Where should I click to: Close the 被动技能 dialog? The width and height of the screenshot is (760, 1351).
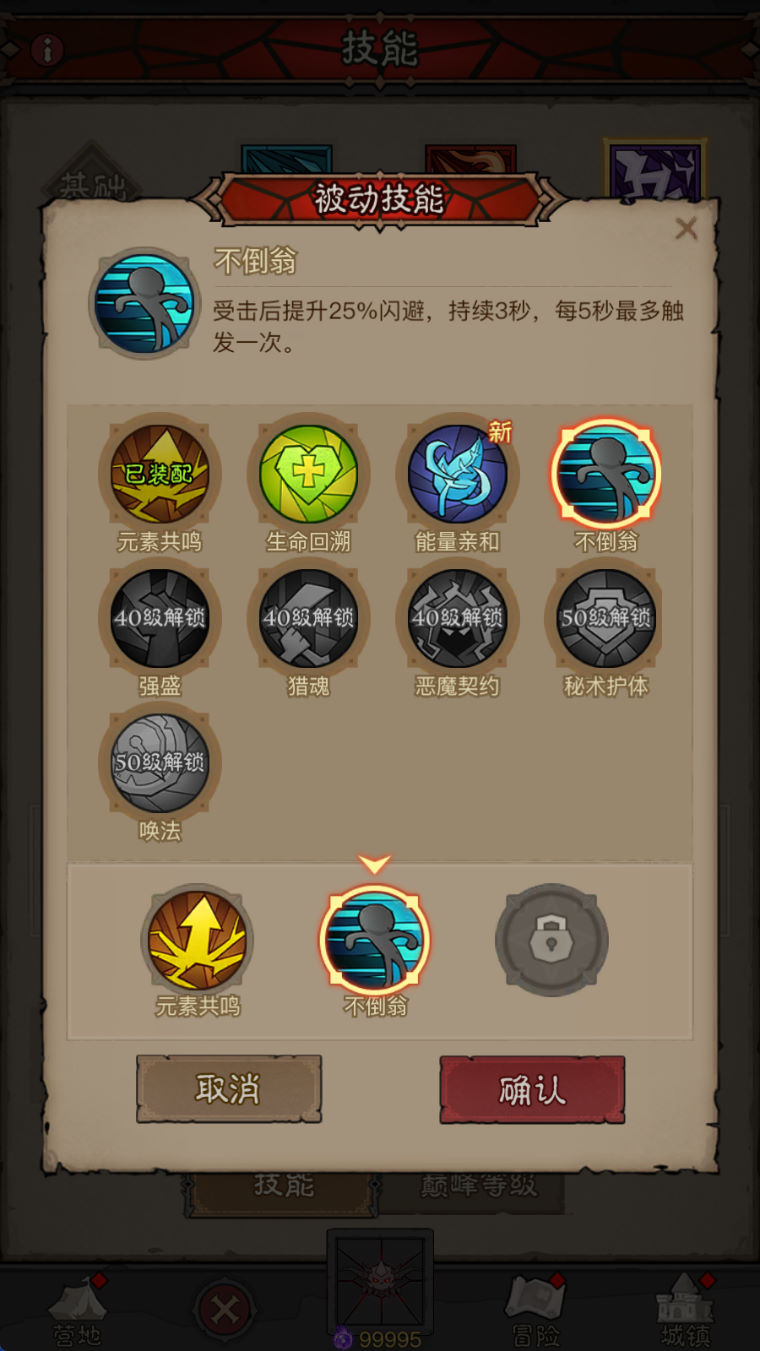click(685, 229)
